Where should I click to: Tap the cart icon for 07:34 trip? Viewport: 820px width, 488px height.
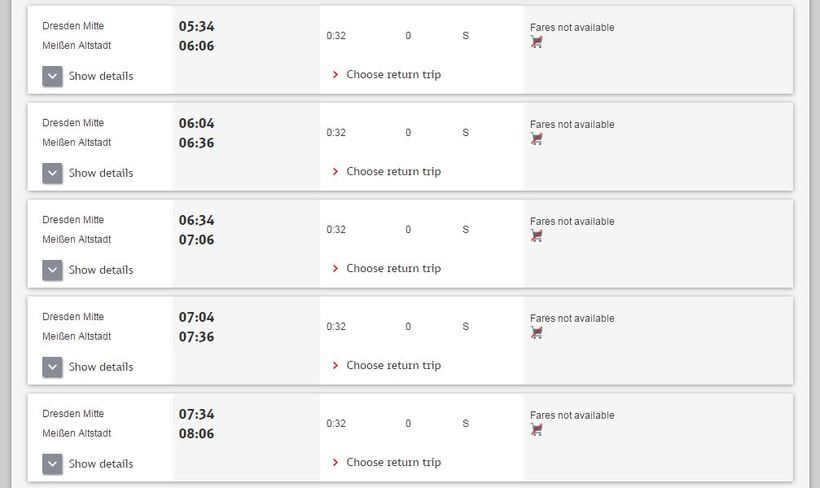tap(537, 430)
